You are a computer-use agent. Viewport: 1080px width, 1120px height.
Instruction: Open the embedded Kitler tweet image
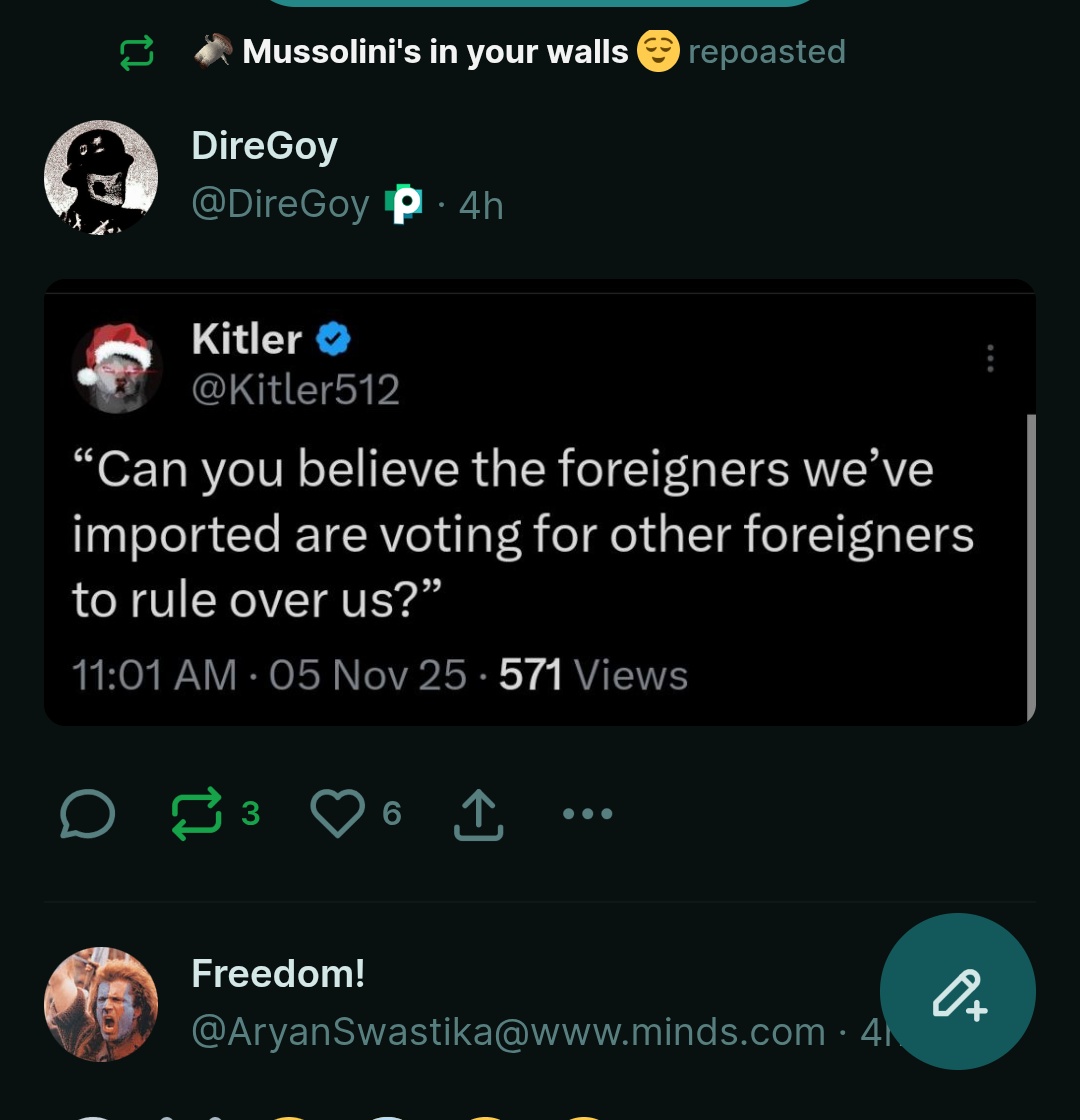pyautogui.click(x=540, y=502)
